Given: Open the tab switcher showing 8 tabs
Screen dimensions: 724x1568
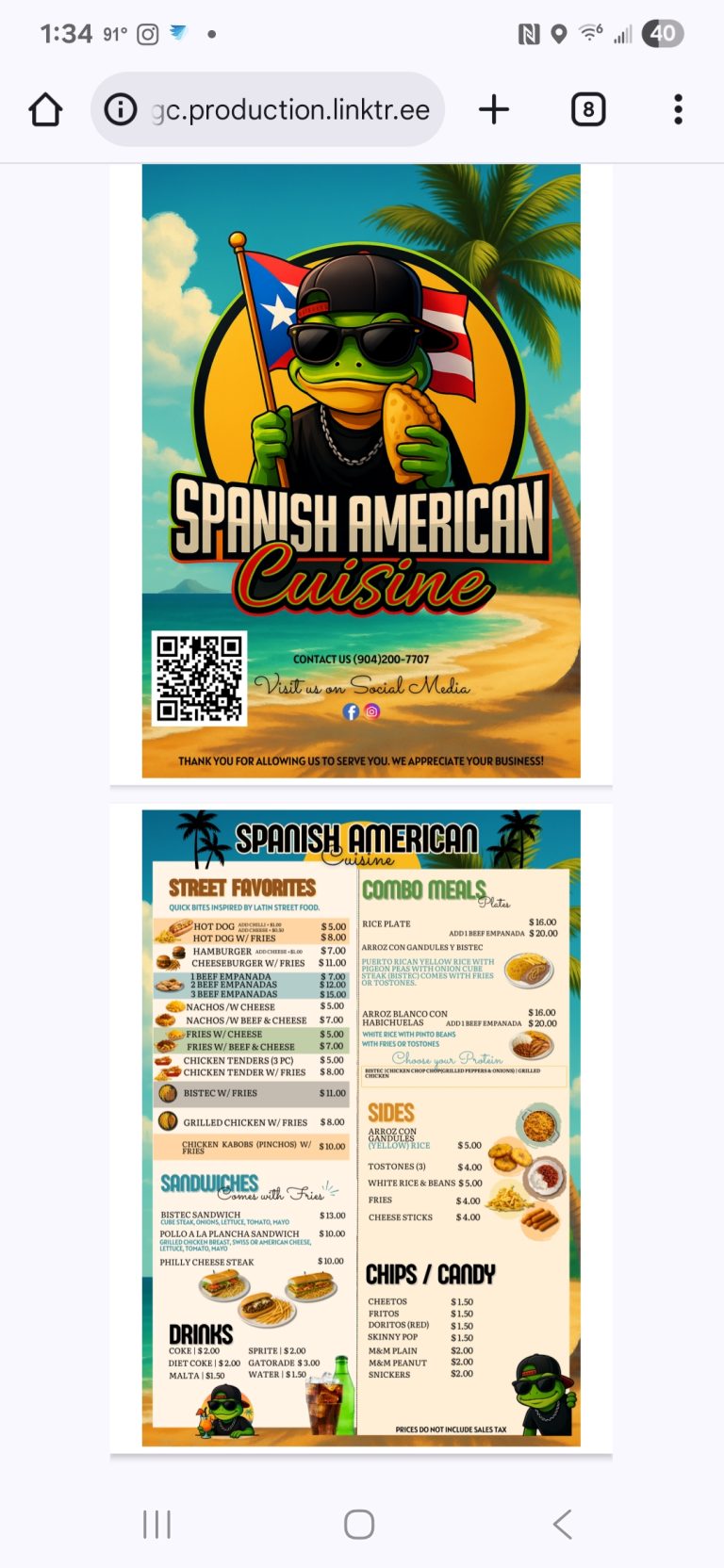Looking at the screenshot, I should pos(588,110).
